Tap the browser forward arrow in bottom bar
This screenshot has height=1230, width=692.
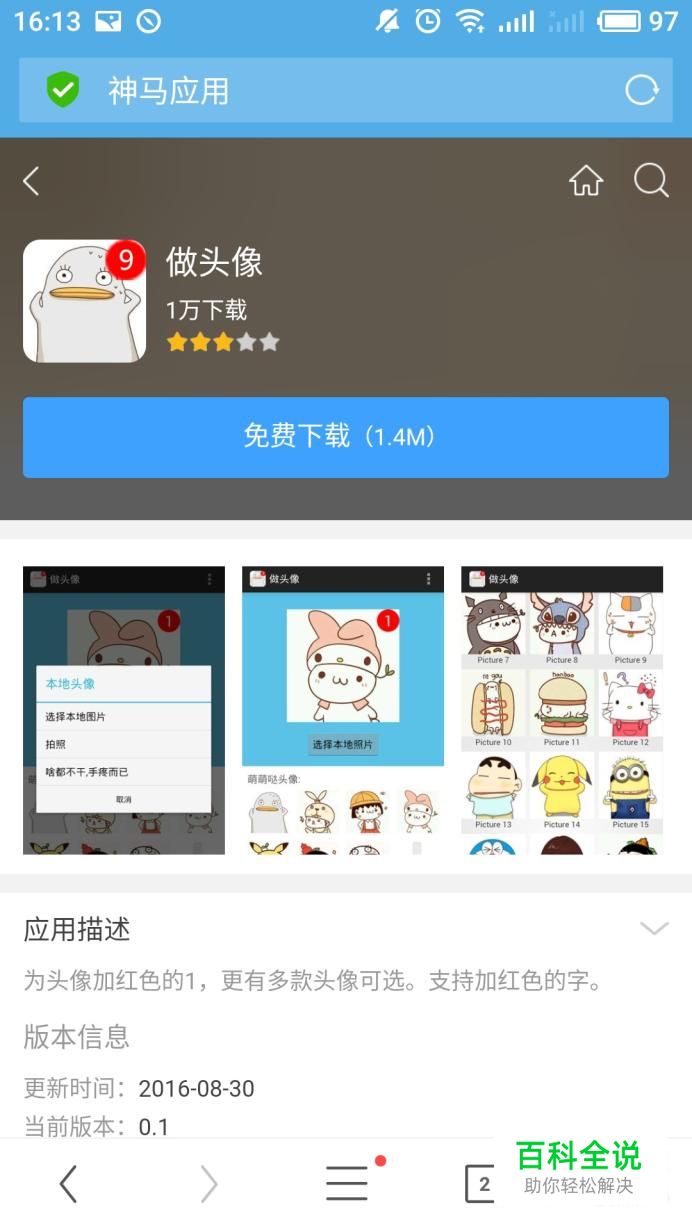pos(208,1184)
